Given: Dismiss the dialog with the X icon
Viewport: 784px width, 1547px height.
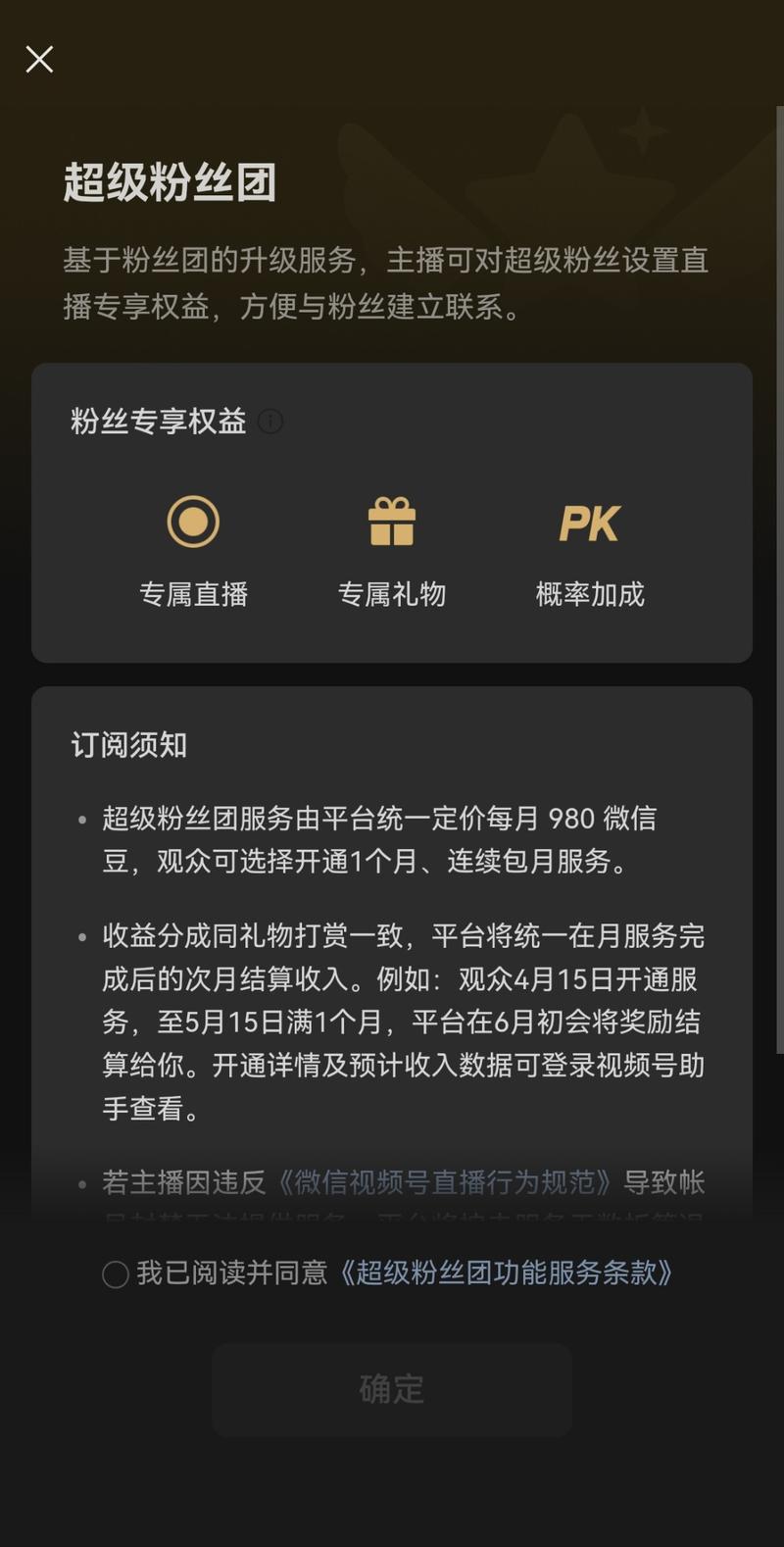Looking at the screenshot, I should pyautogui.click(x=39, y=59).
